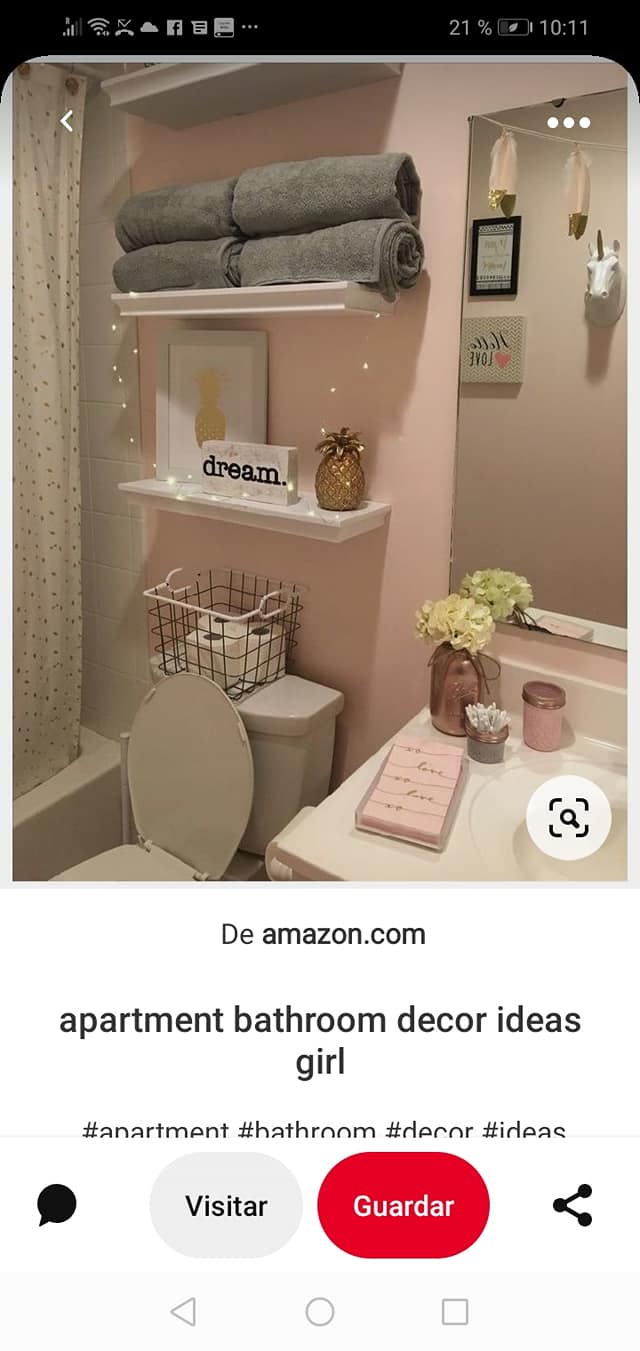The width and height of the screenshot is (640, 1351).
Task: Open the comments bubble icon
Action: 57,1205
